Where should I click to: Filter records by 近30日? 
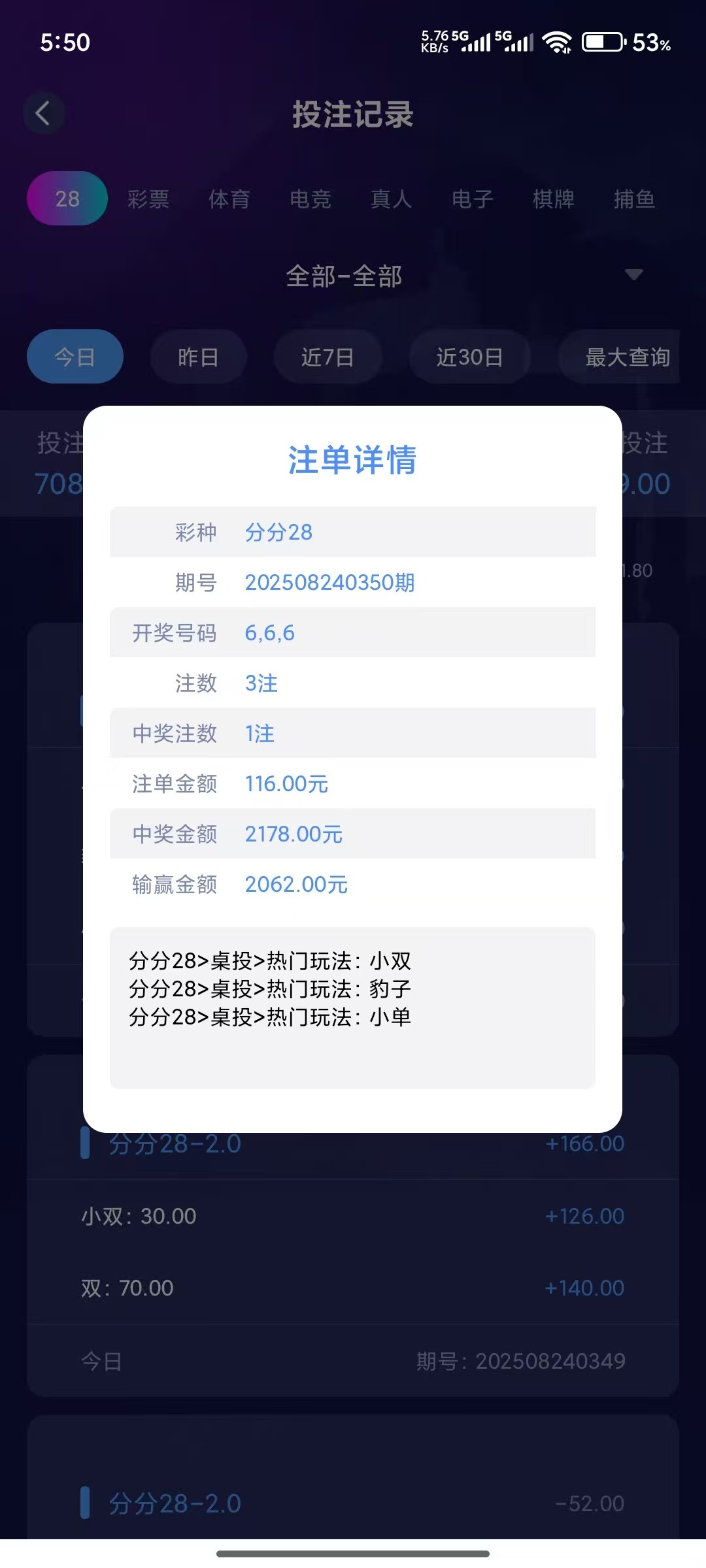coord(469,357)
